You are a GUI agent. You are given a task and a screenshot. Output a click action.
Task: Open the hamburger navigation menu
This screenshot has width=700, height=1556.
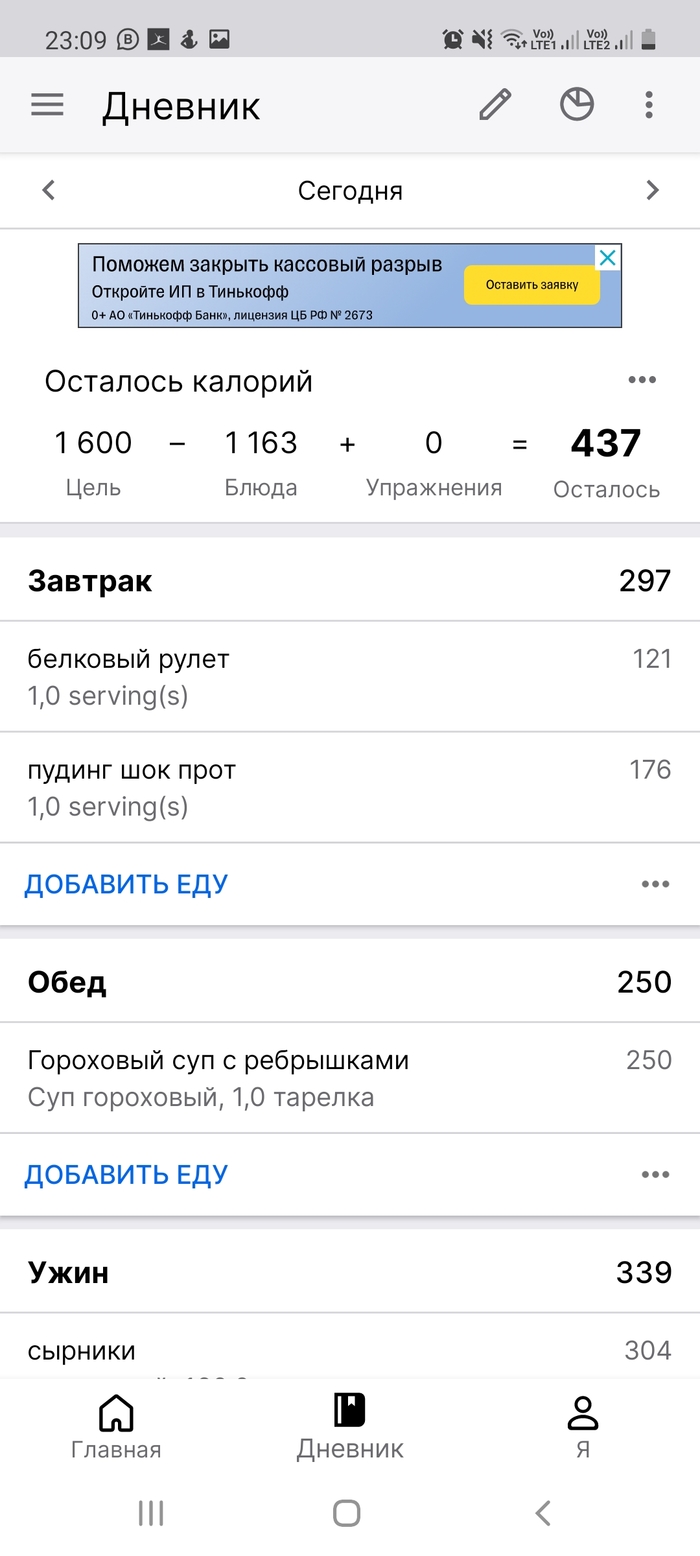coord(47,105)
